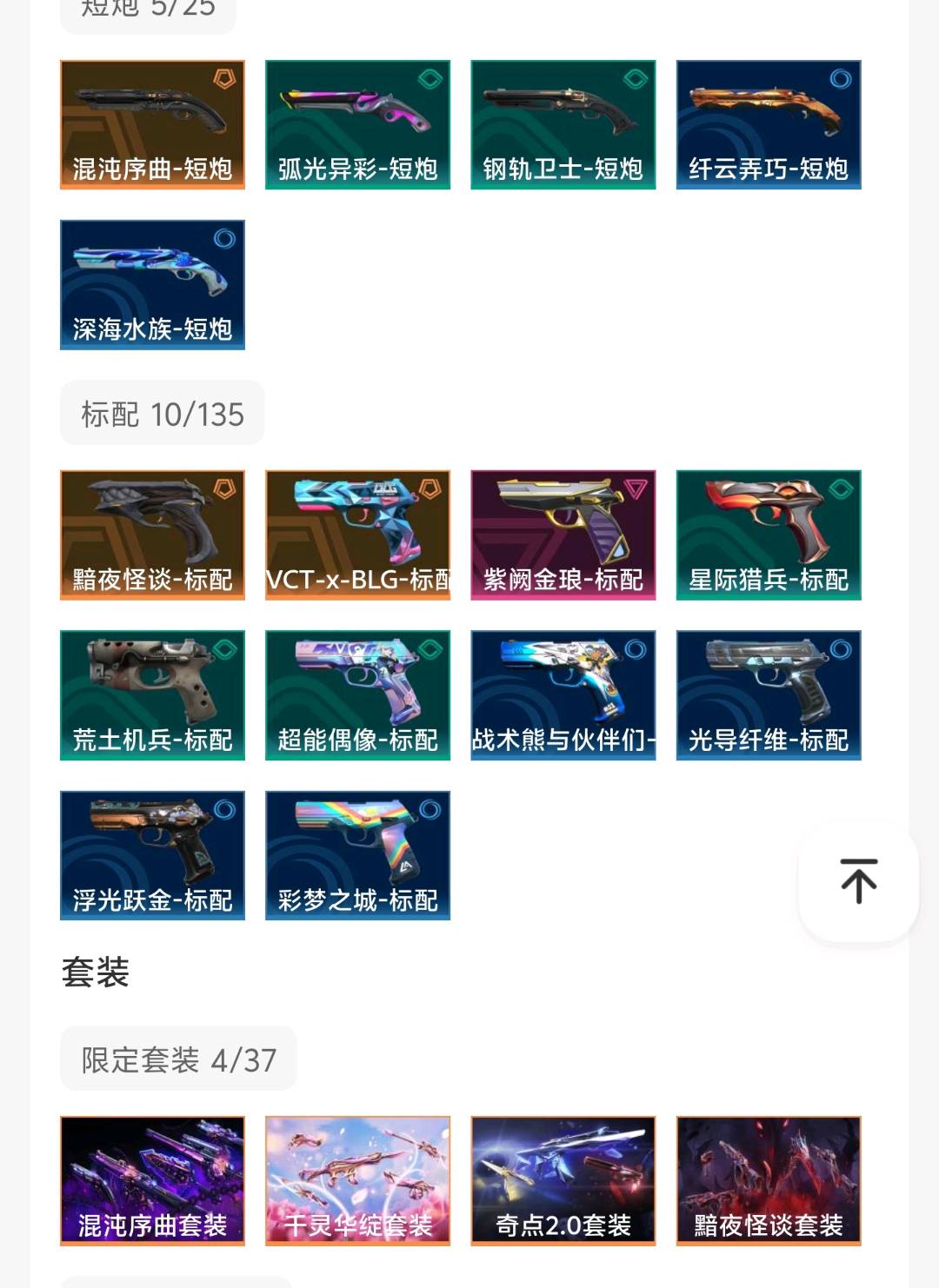Select the 光导纤维-标配 skin card
The width and height of the screenshot is (939, 1288).
(x=769, y=694)
